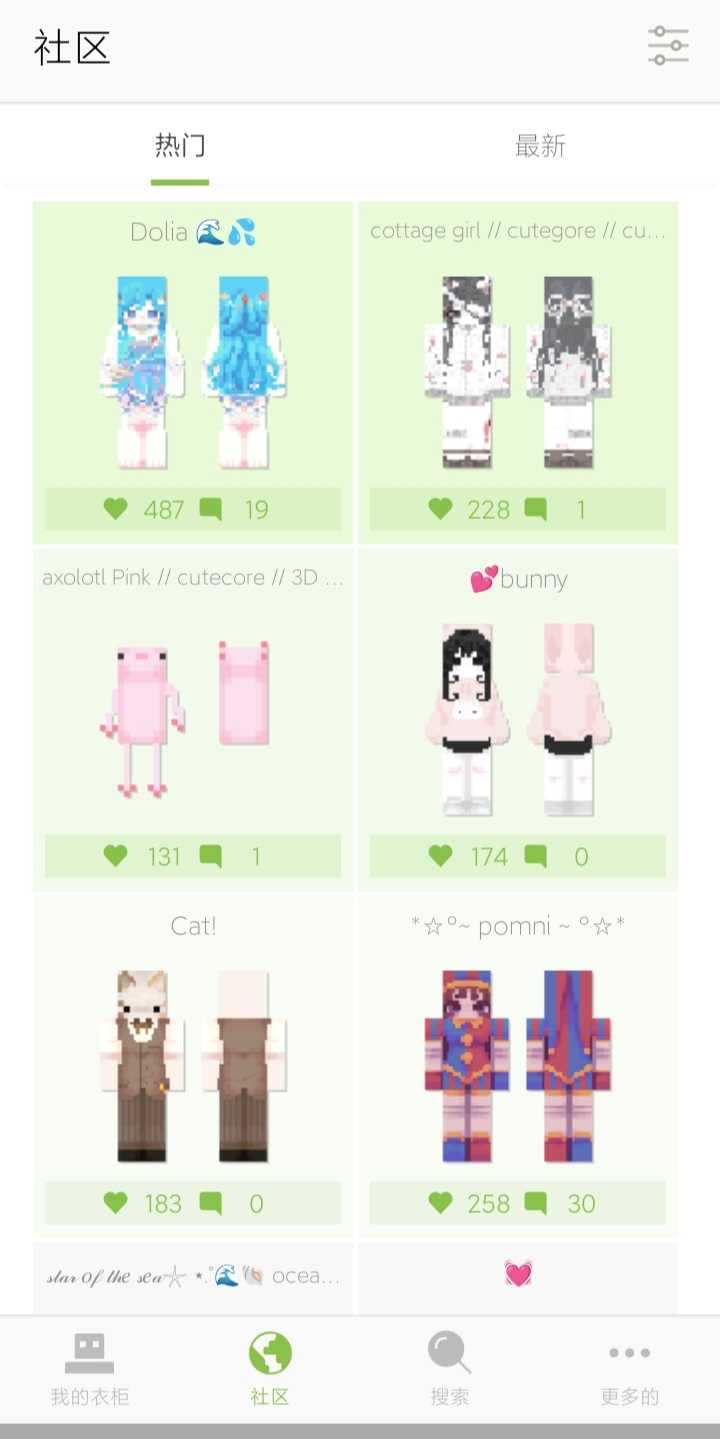Like the Cat! skin
The height and width of the screenshot is (1439, 720).
click(x=116, y=1203)
